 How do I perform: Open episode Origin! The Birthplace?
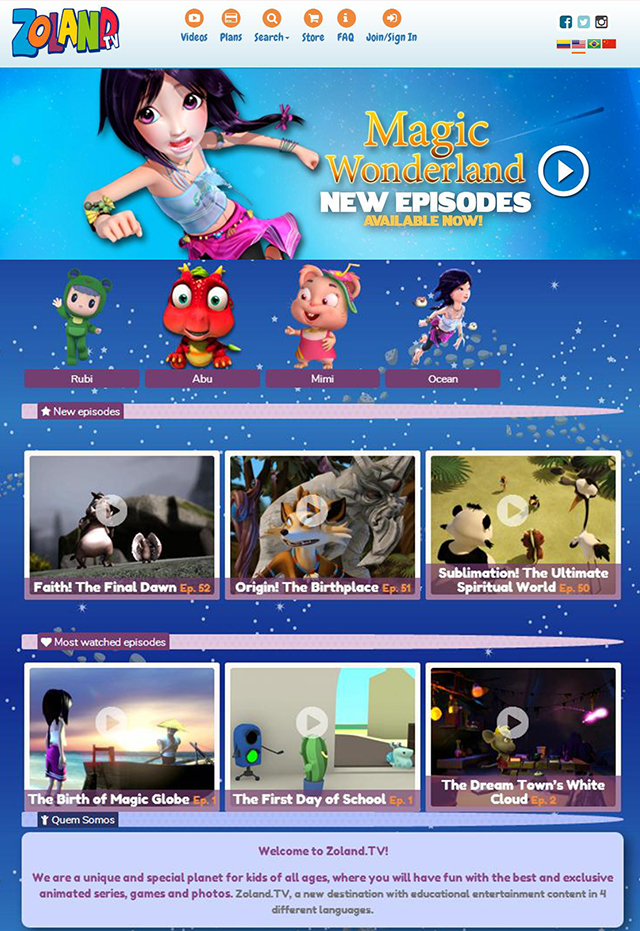click(x=321, y=524)
